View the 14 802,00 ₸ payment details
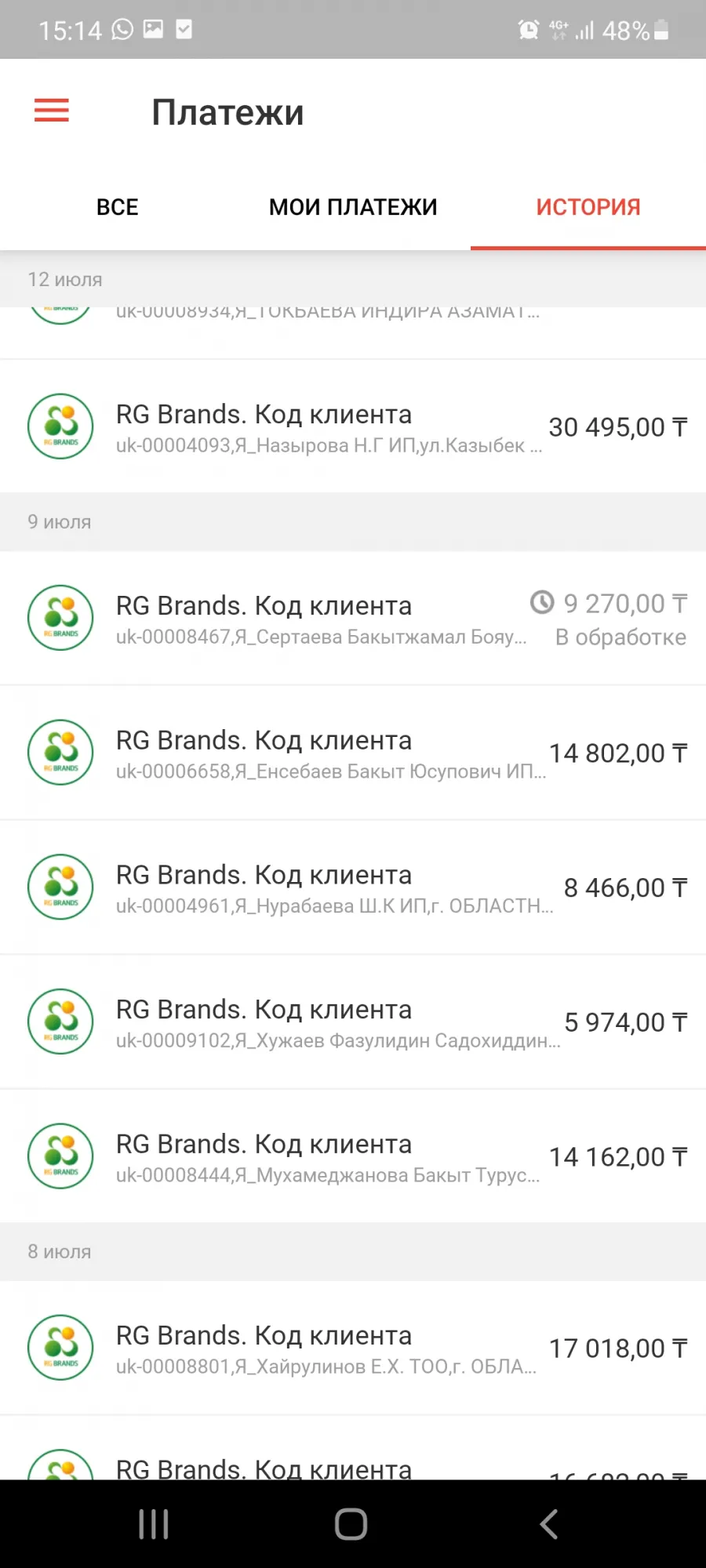The image size is (706, 1568). click(353, 753)
